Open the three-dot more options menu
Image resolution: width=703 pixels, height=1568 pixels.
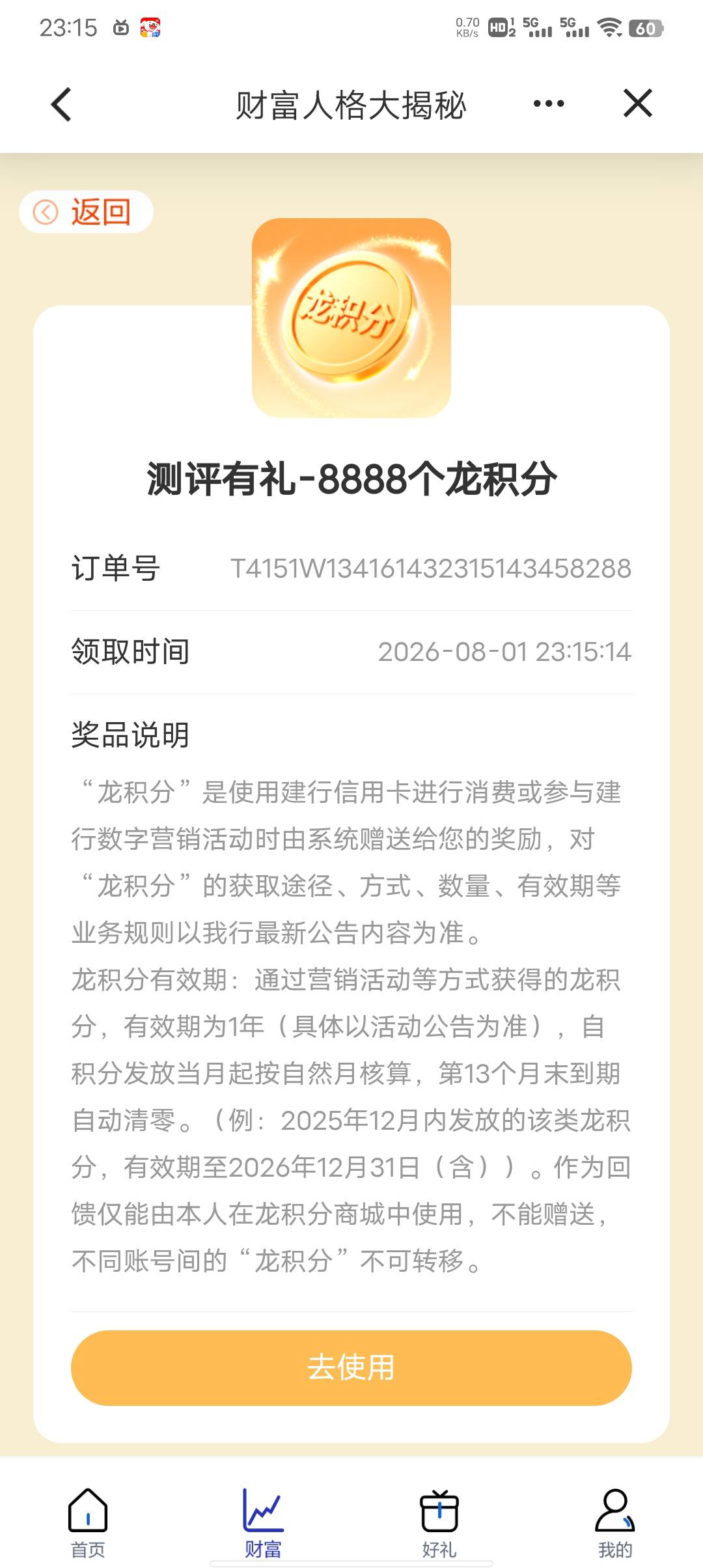(x=549, y=104)
